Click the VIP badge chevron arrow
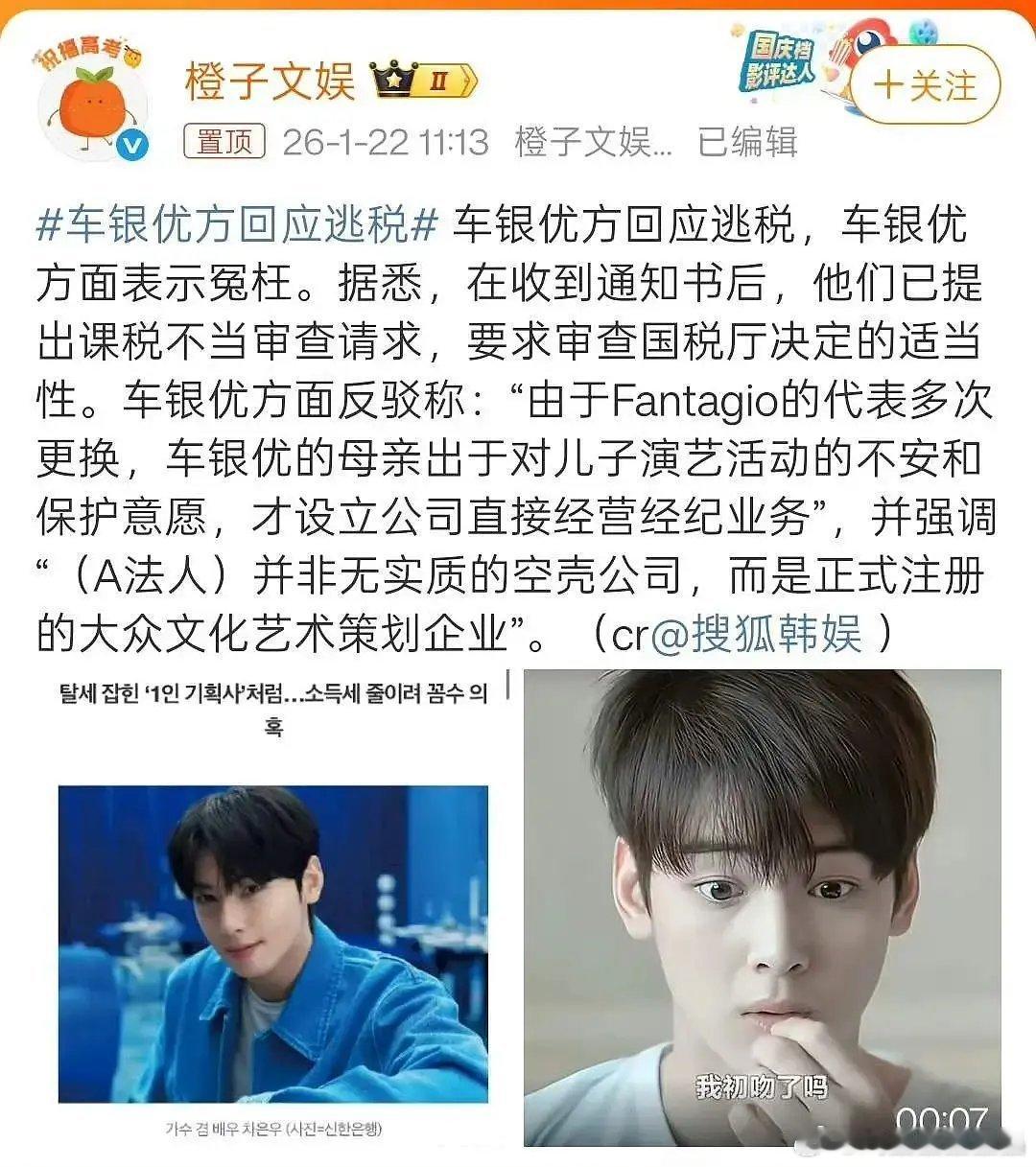1036x1167 pixels. click(467, 81)
